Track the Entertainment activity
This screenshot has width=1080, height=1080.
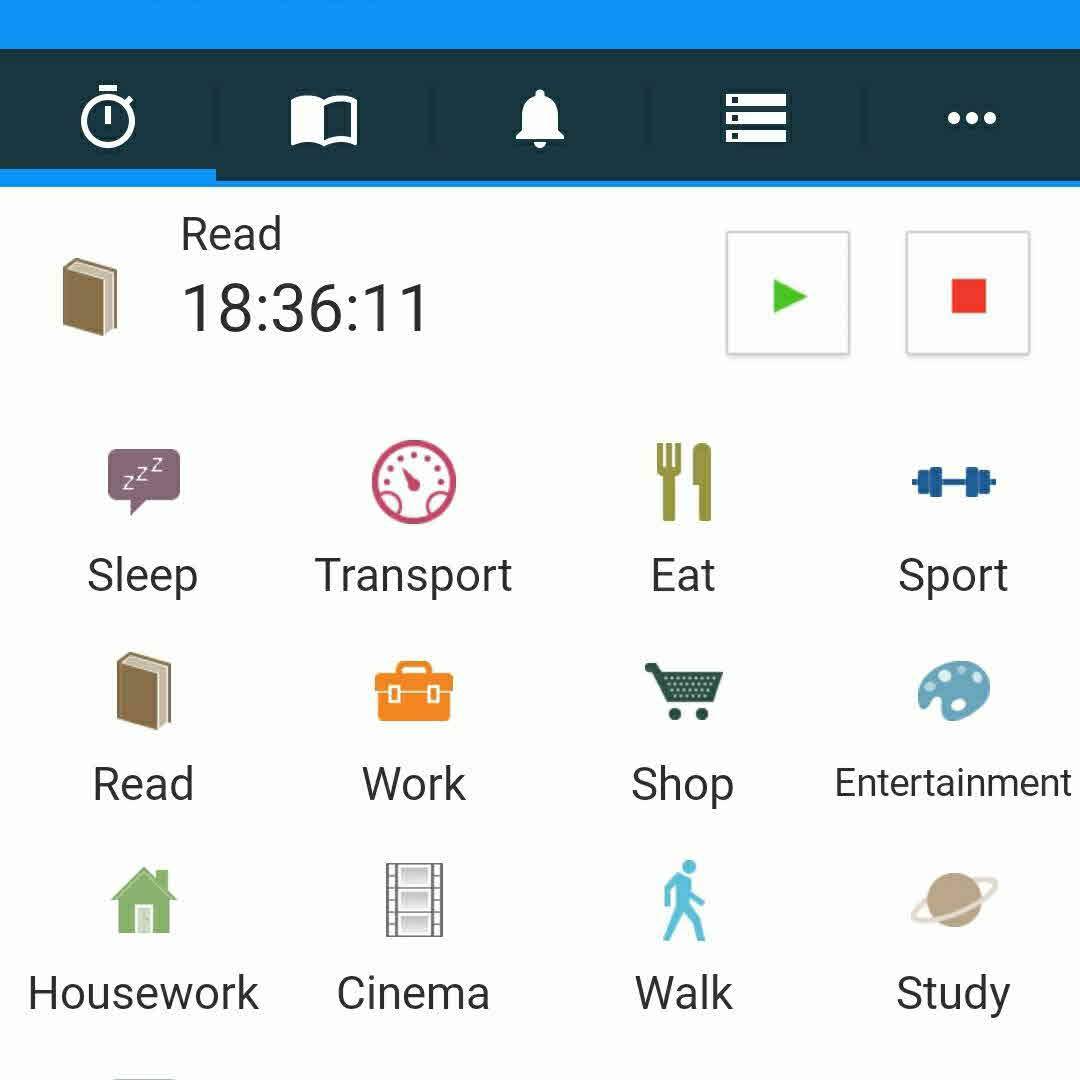click(x=953, y=730)
